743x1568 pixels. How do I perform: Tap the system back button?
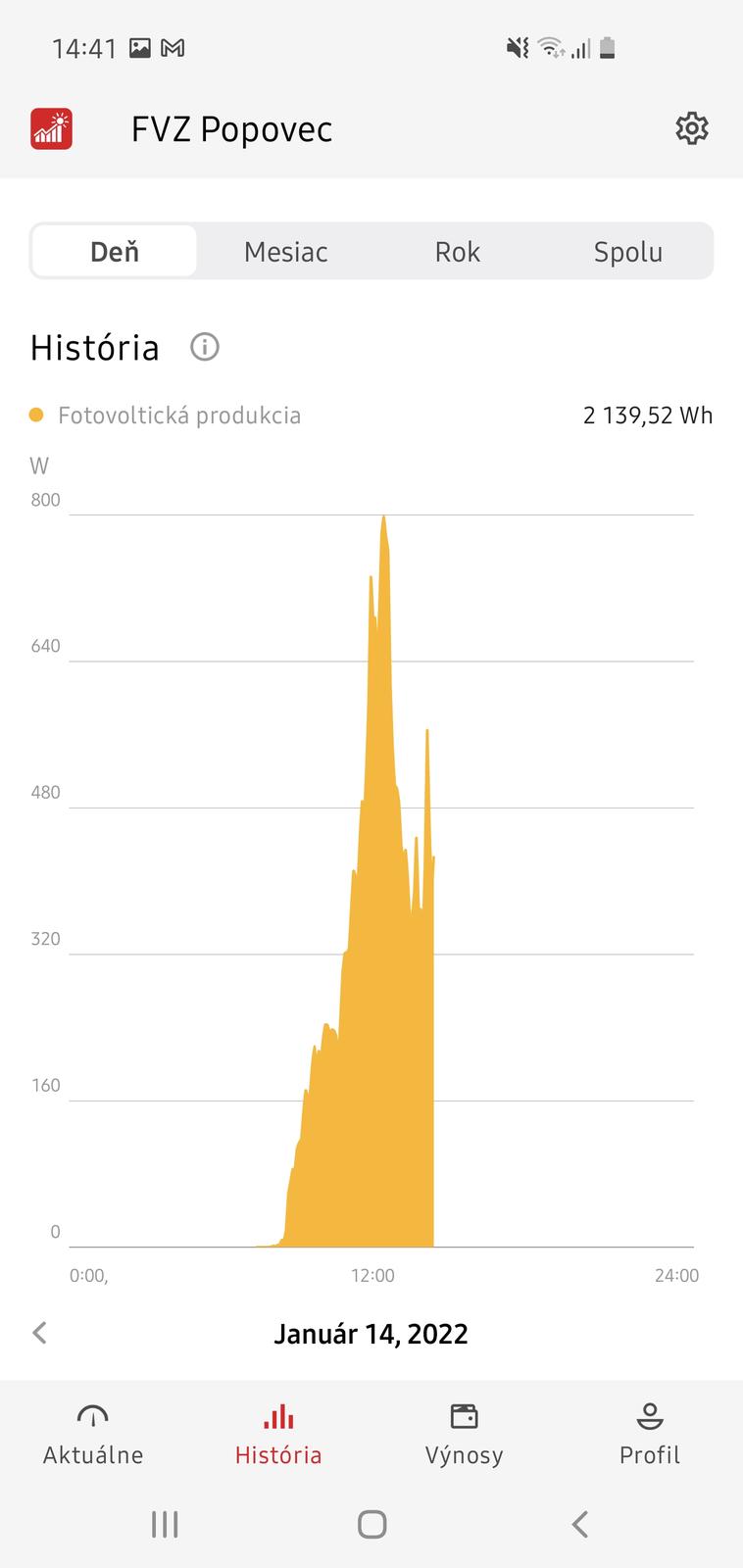click(579, 1524)
